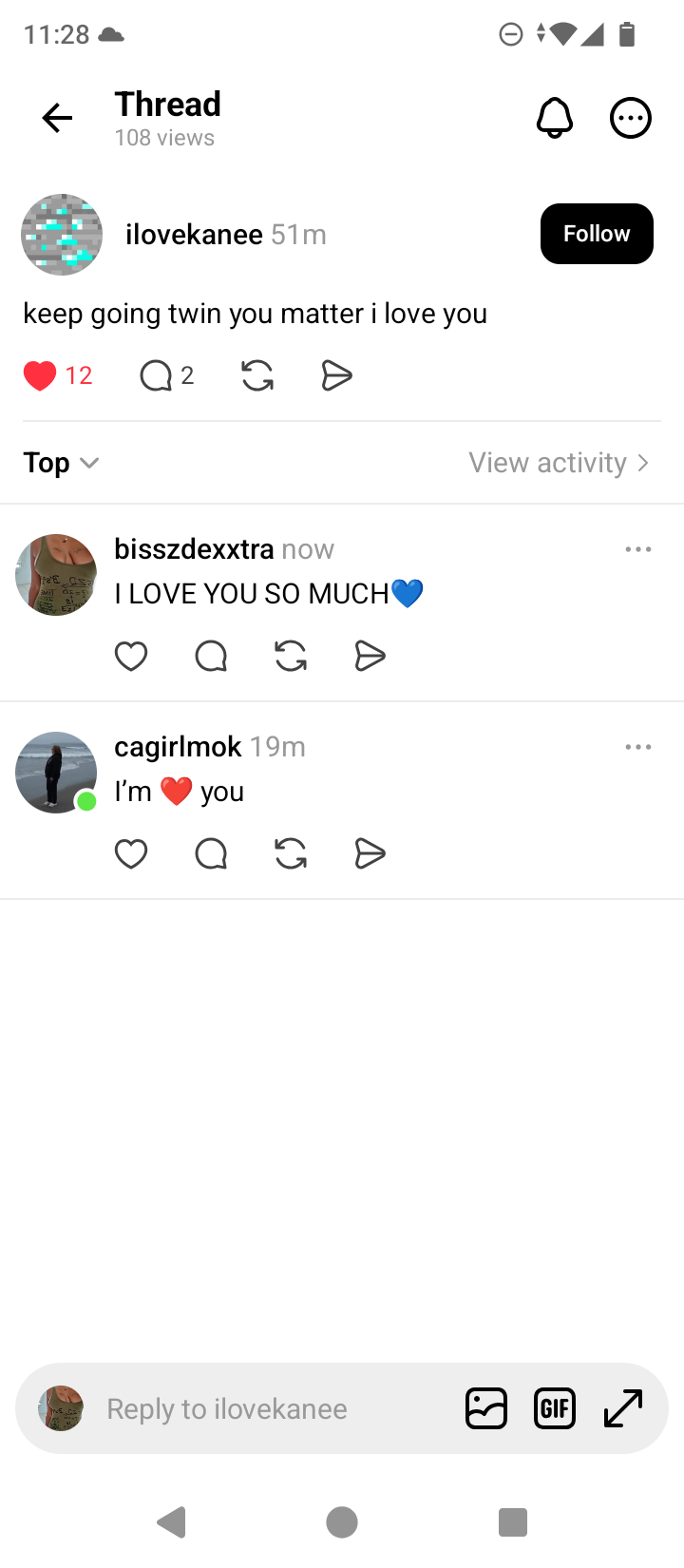This screenshot has height=1568, width=684.
Task: Type in Reply to ilovekanee field
Action: tap(266, 1408)
